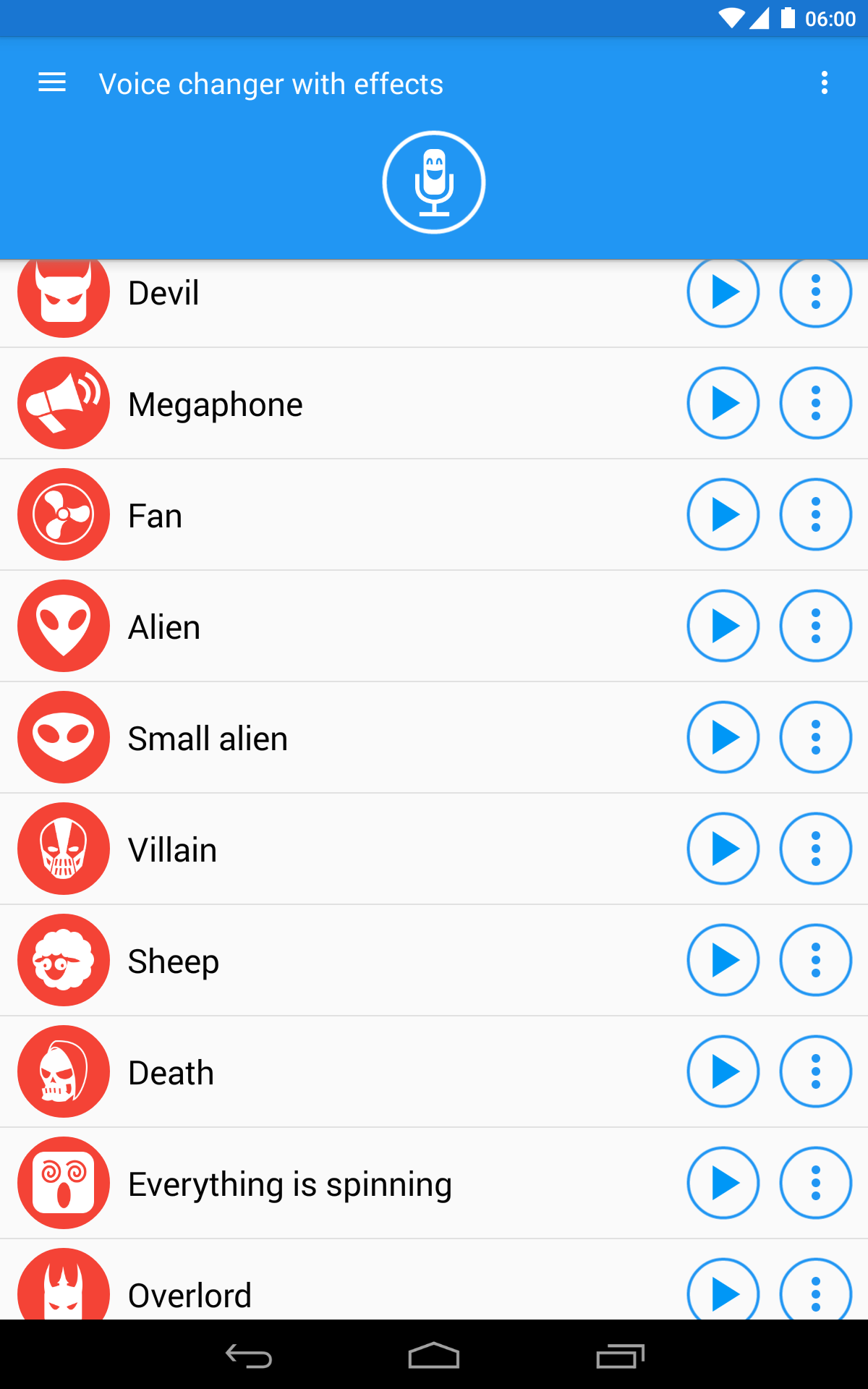Open options for the Villain effect
The image size is (868, 1389).
coord(816,849)
